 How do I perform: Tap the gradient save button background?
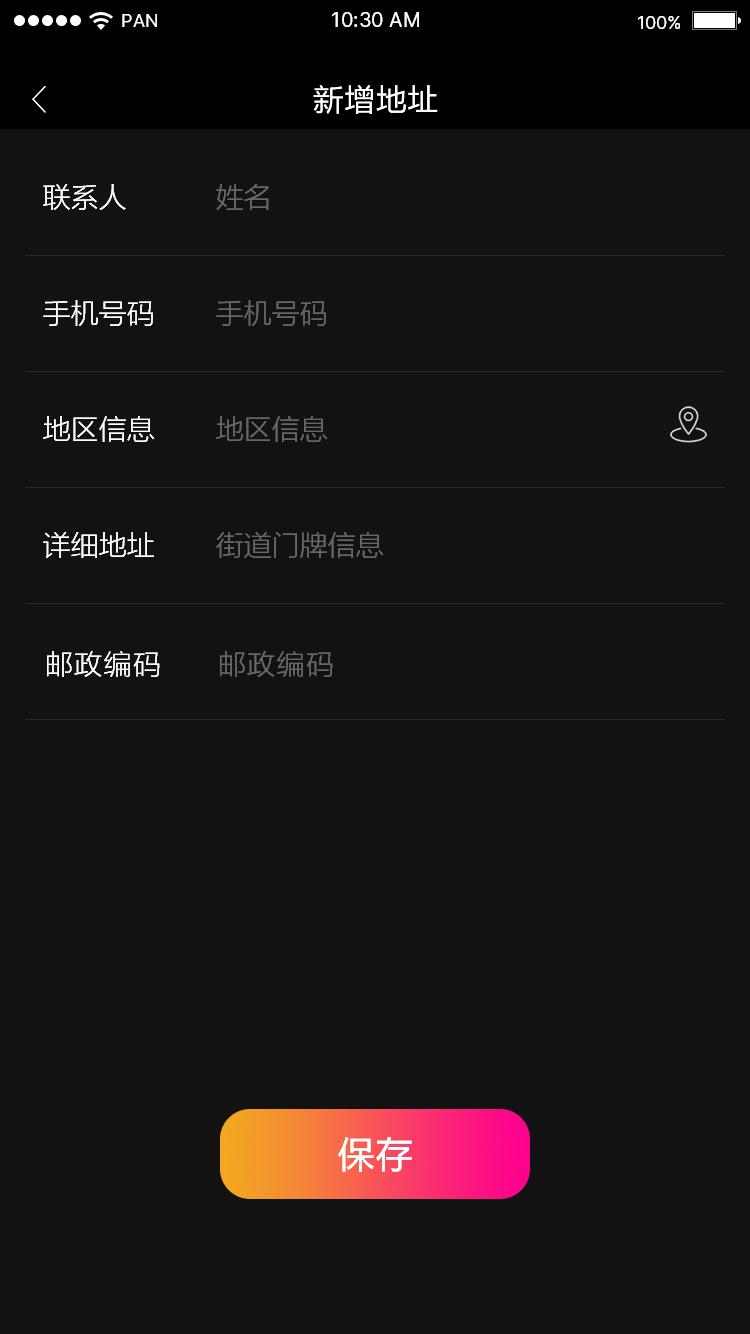click(375, 1153)
